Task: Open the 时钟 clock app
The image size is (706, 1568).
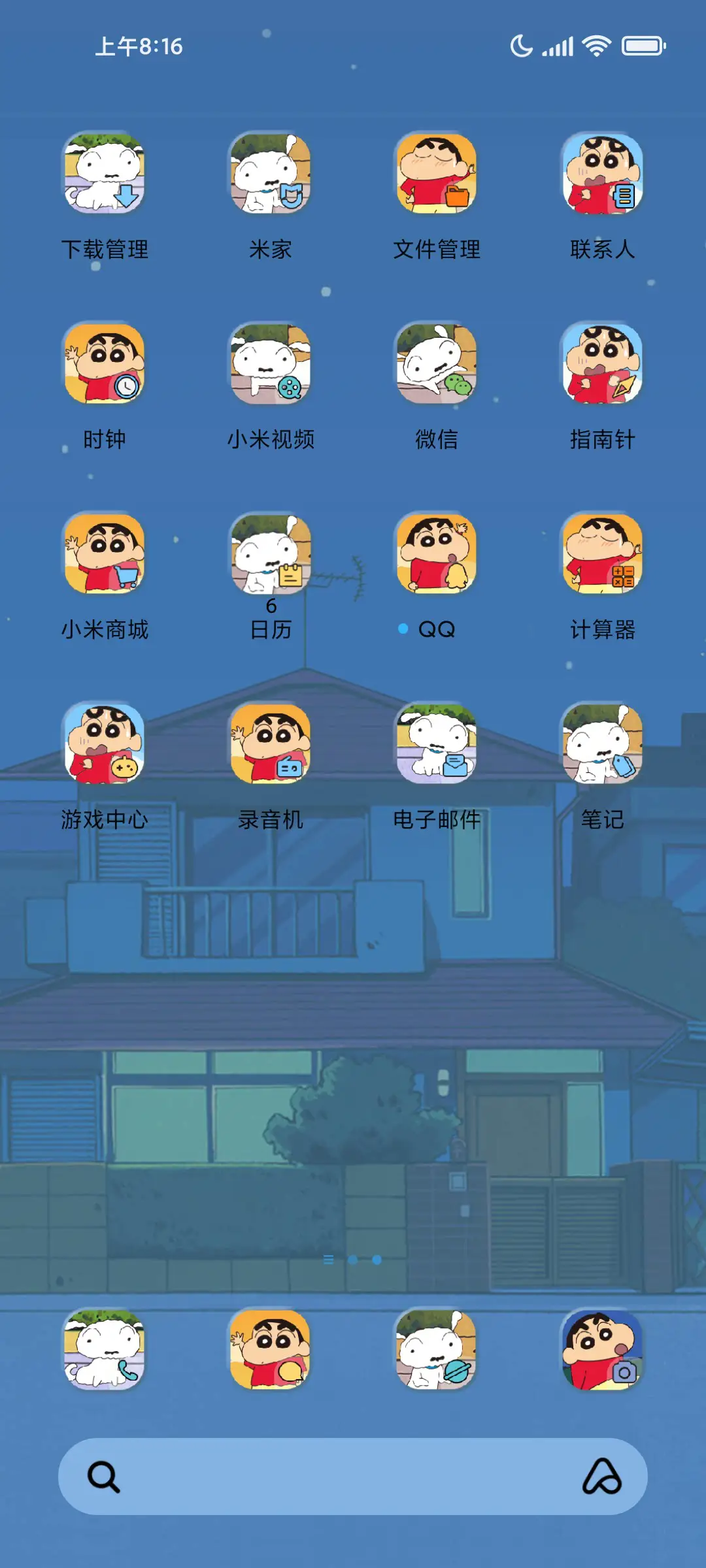Action: pos(105,364)
